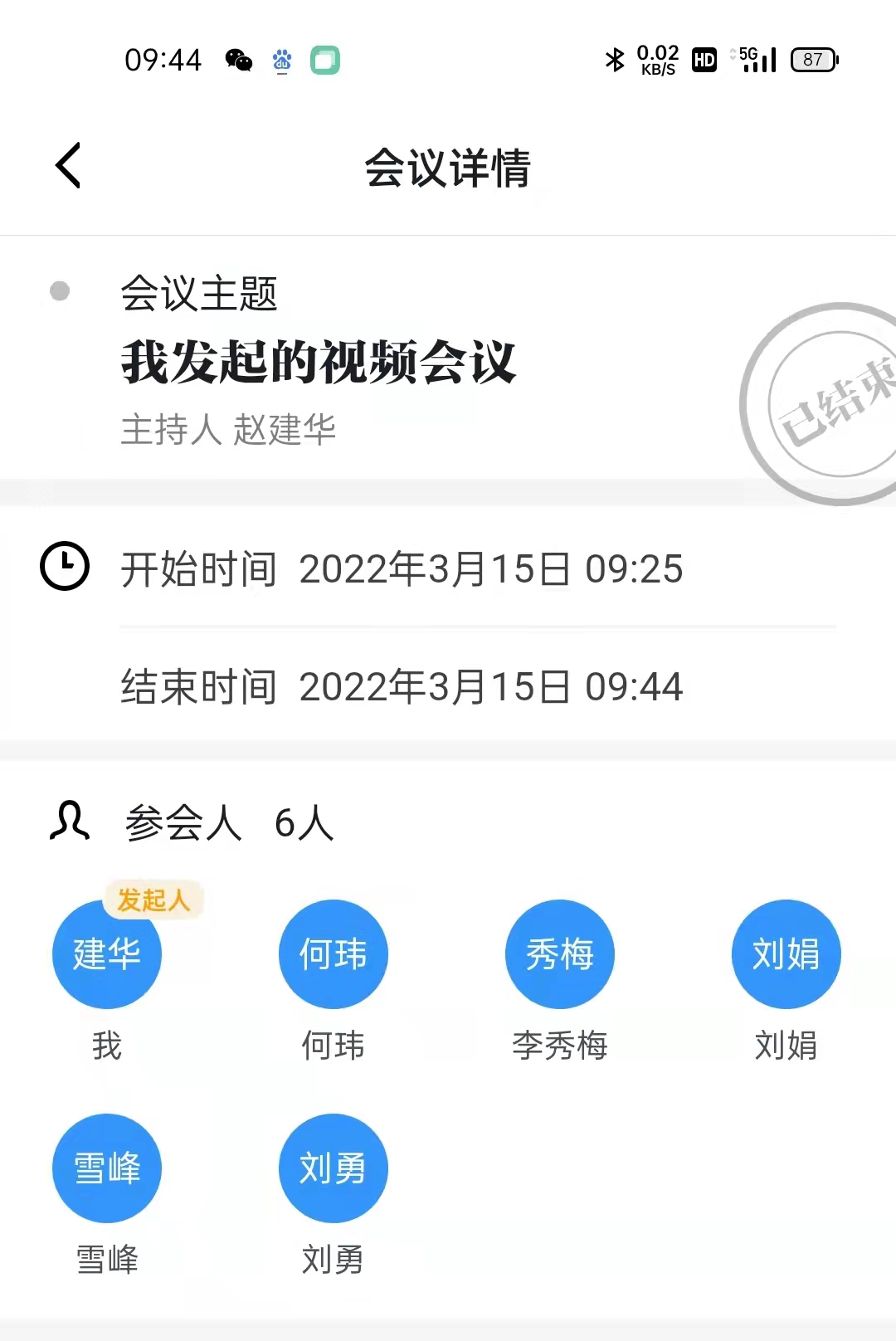This screenshot has width=896, height=1341.
Task: Open participant 雪峰's avatar
Action: pos(107,1168)
